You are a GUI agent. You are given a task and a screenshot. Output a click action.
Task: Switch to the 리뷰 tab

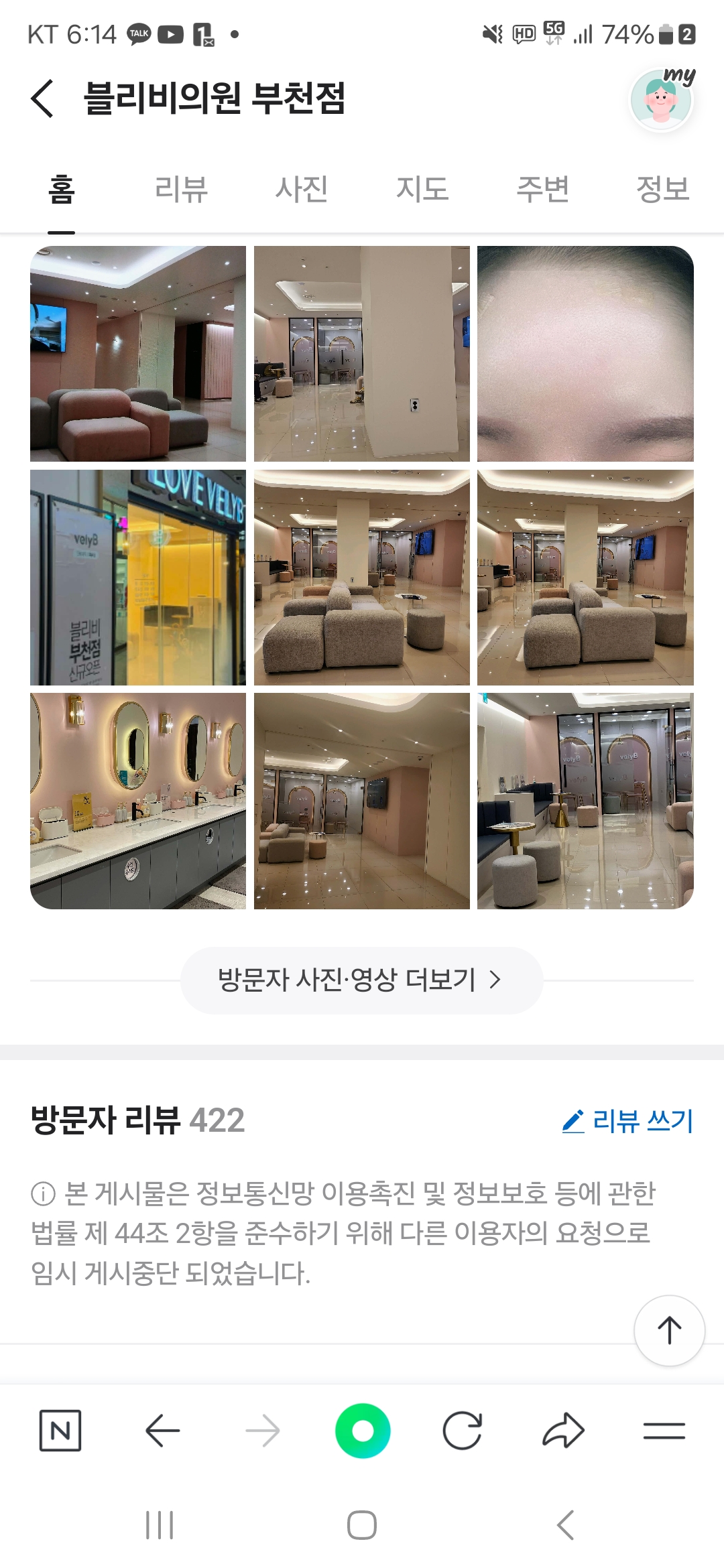coord(181,189)
